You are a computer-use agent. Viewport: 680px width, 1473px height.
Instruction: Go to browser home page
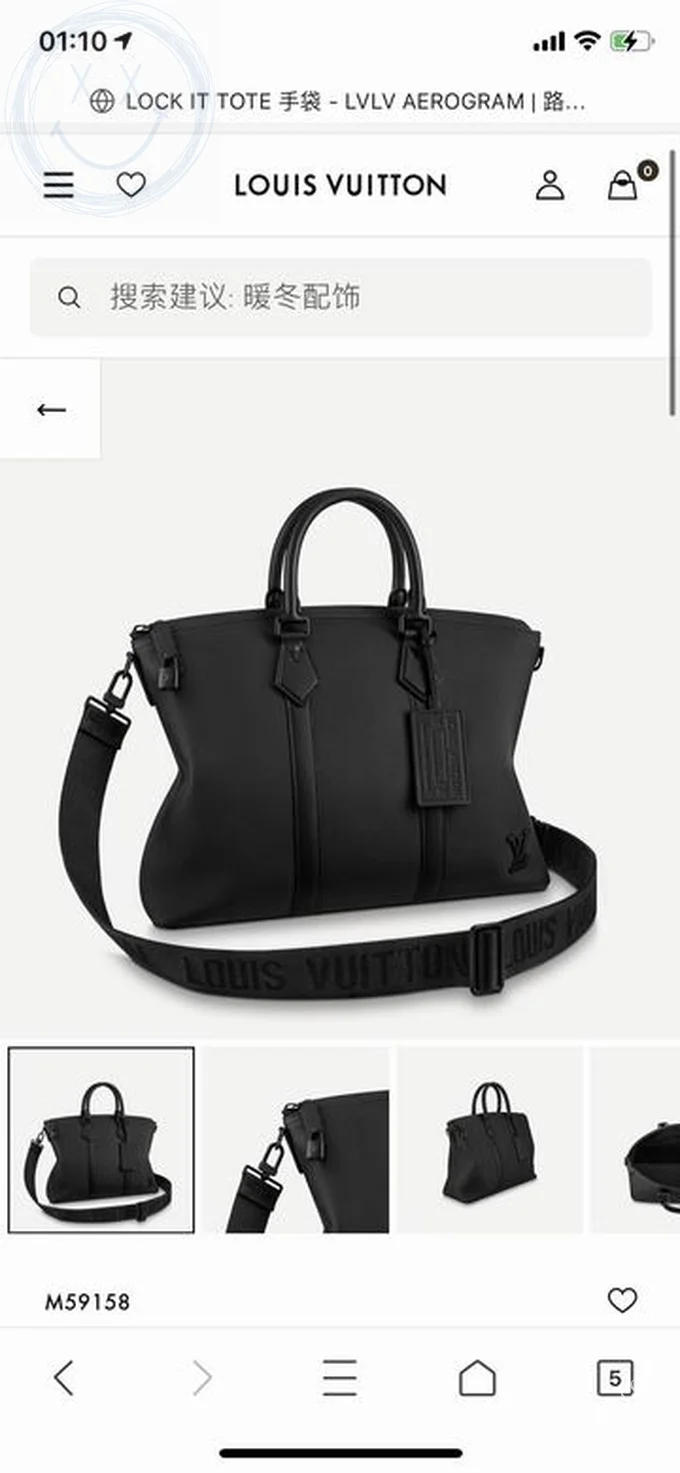[x=477, y=1378]
